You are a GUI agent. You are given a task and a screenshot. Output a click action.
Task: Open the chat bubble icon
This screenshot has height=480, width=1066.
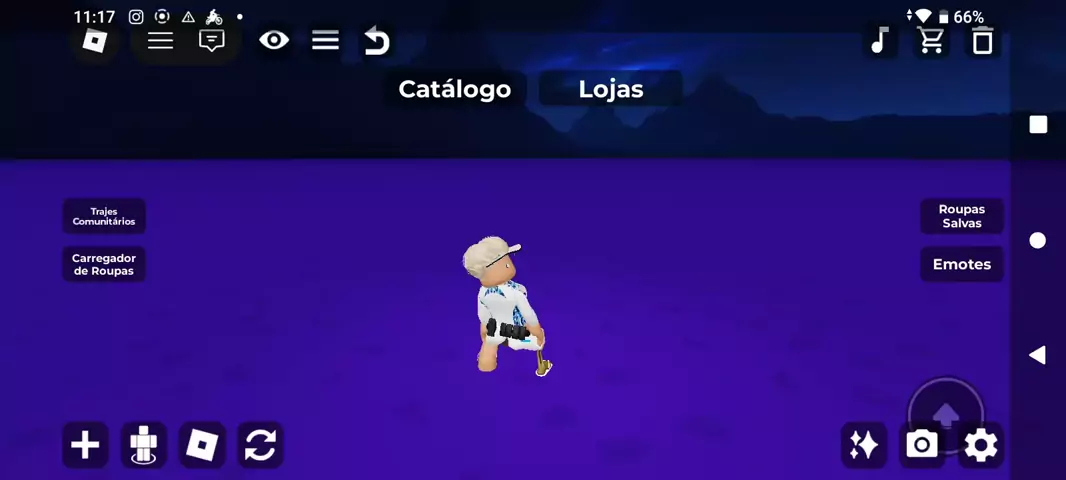pos(212,41)
